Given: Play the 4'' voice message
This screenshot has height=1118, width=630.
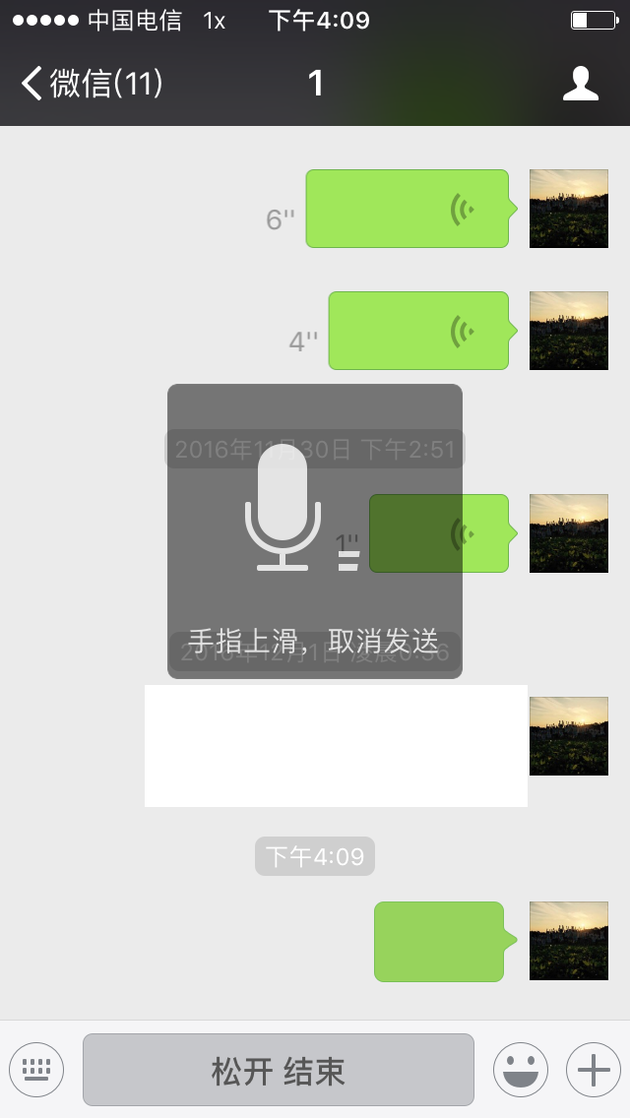Looking at the screenshot, I should (x=423, y=331).
